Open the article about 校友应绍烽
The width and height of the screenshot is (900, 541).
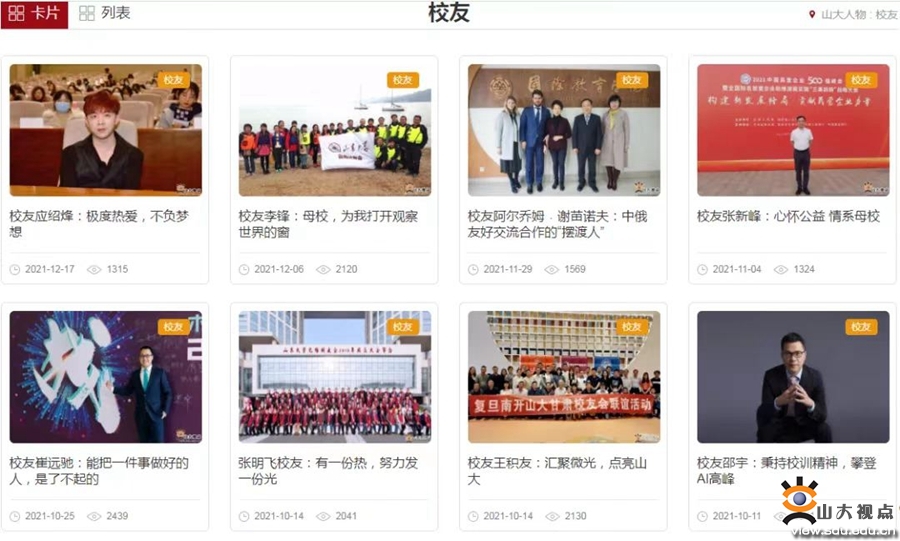click(99, 223)
